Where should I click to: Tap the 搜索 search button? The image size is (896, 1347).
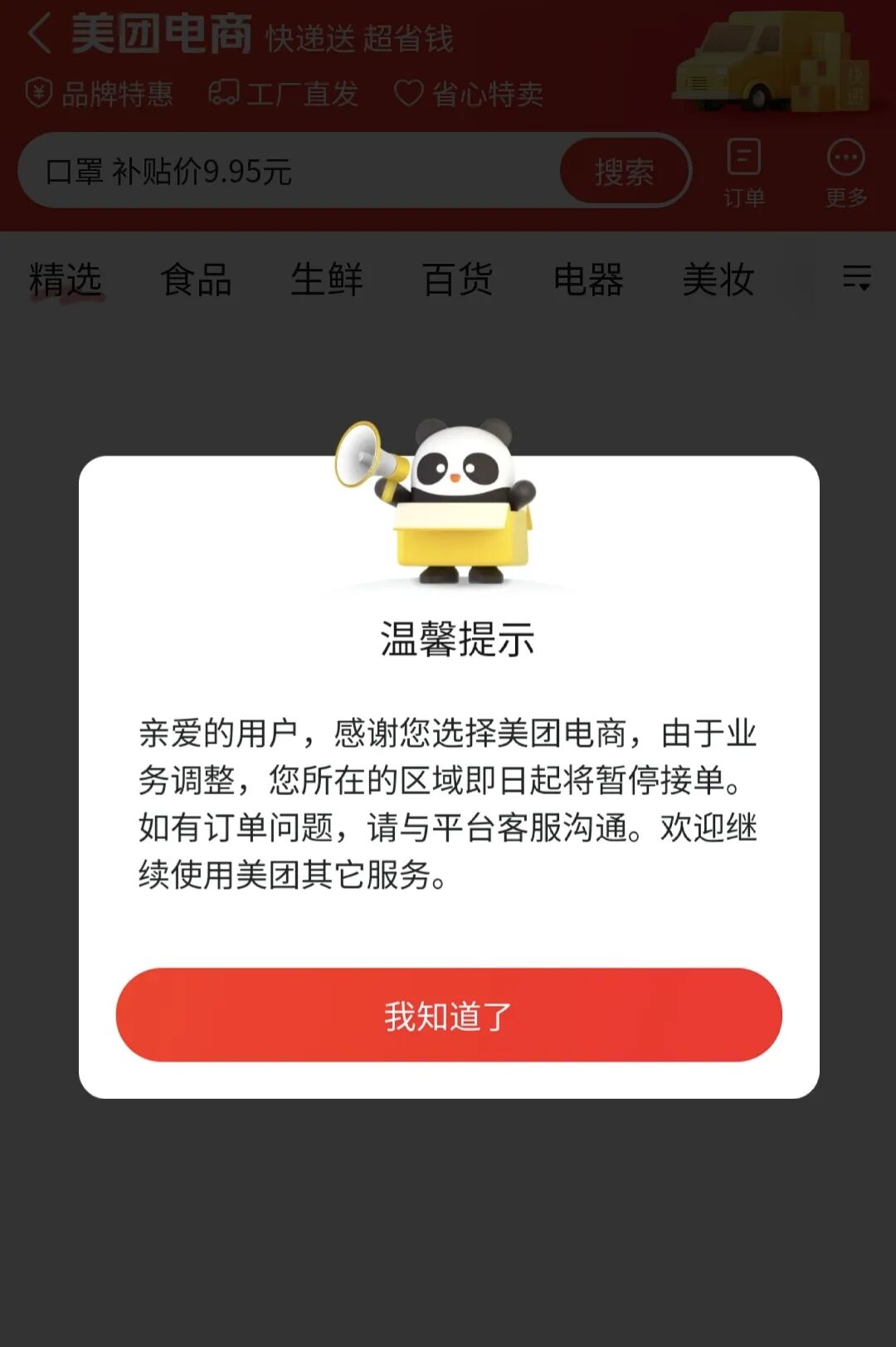coord(625,171)
